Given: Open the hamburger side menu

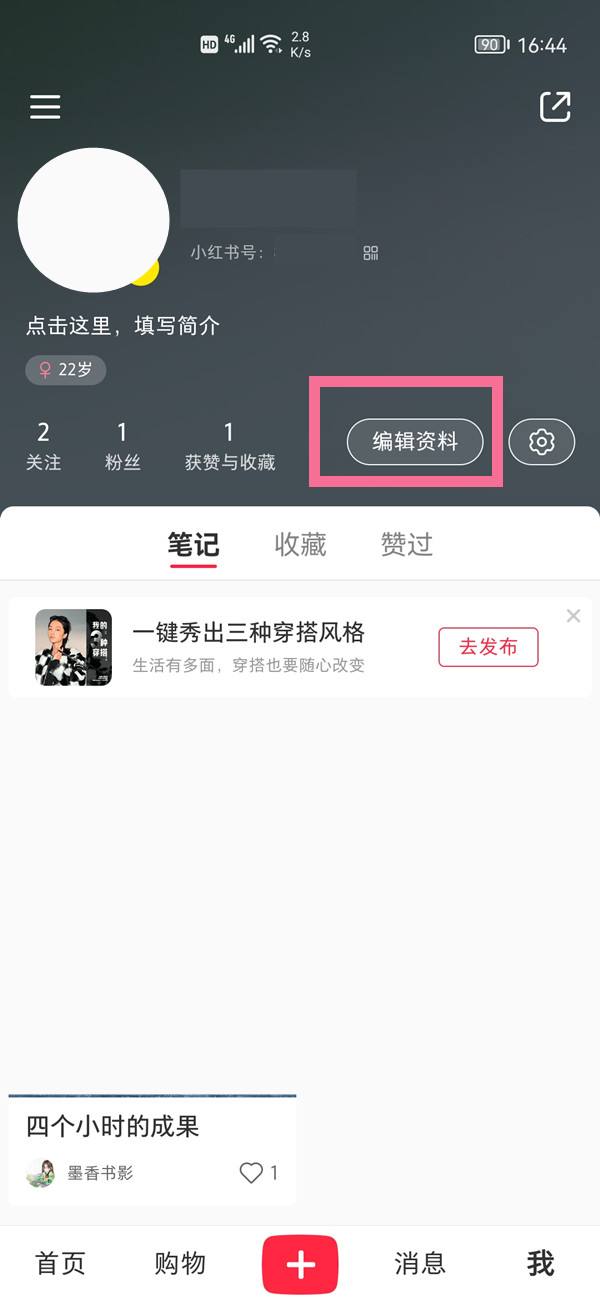Looking at the screenshot, I should click(x=45, y=107).
